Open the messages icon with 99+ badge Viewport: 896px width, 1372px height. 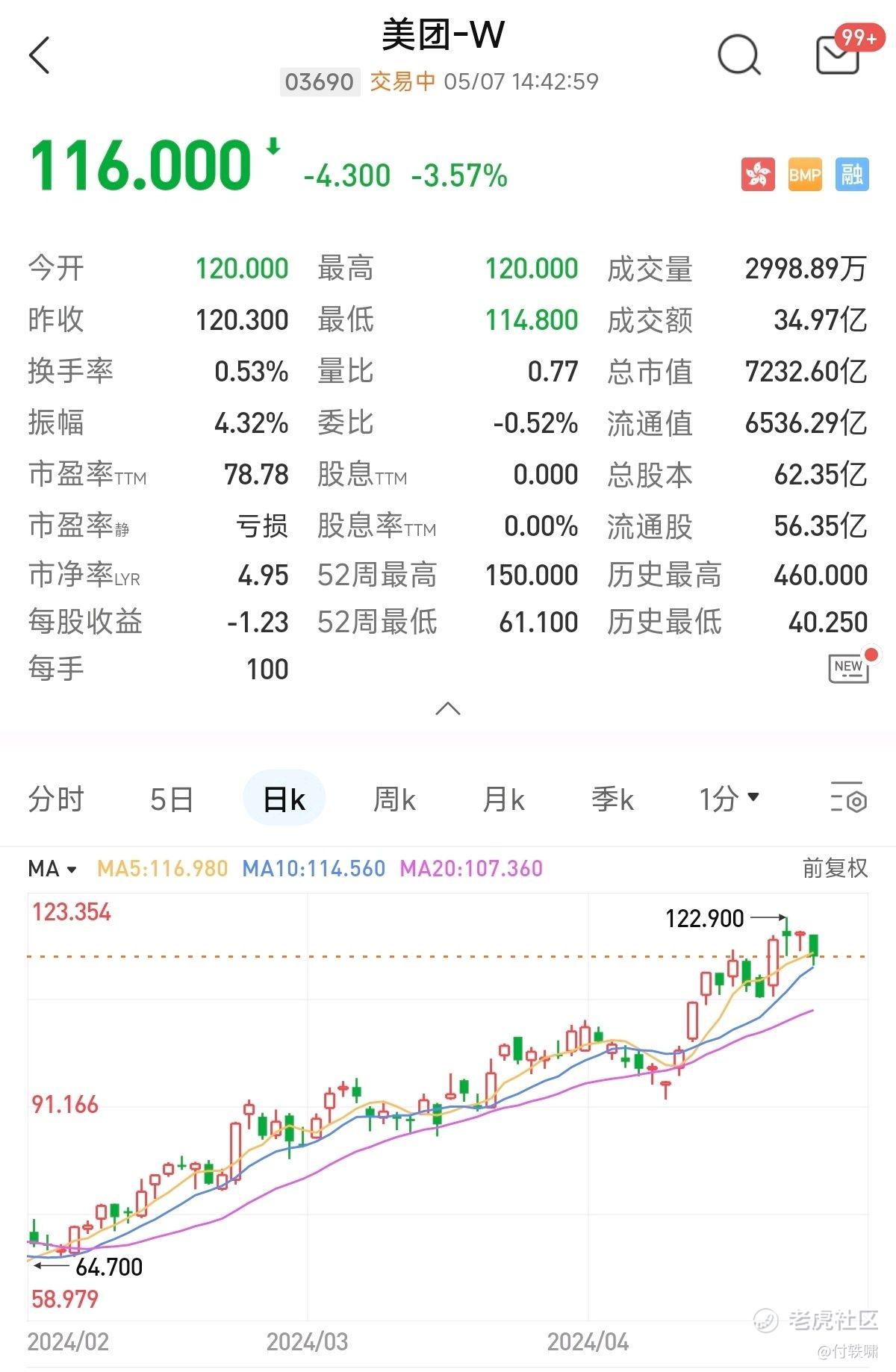(x=838, y=56)
